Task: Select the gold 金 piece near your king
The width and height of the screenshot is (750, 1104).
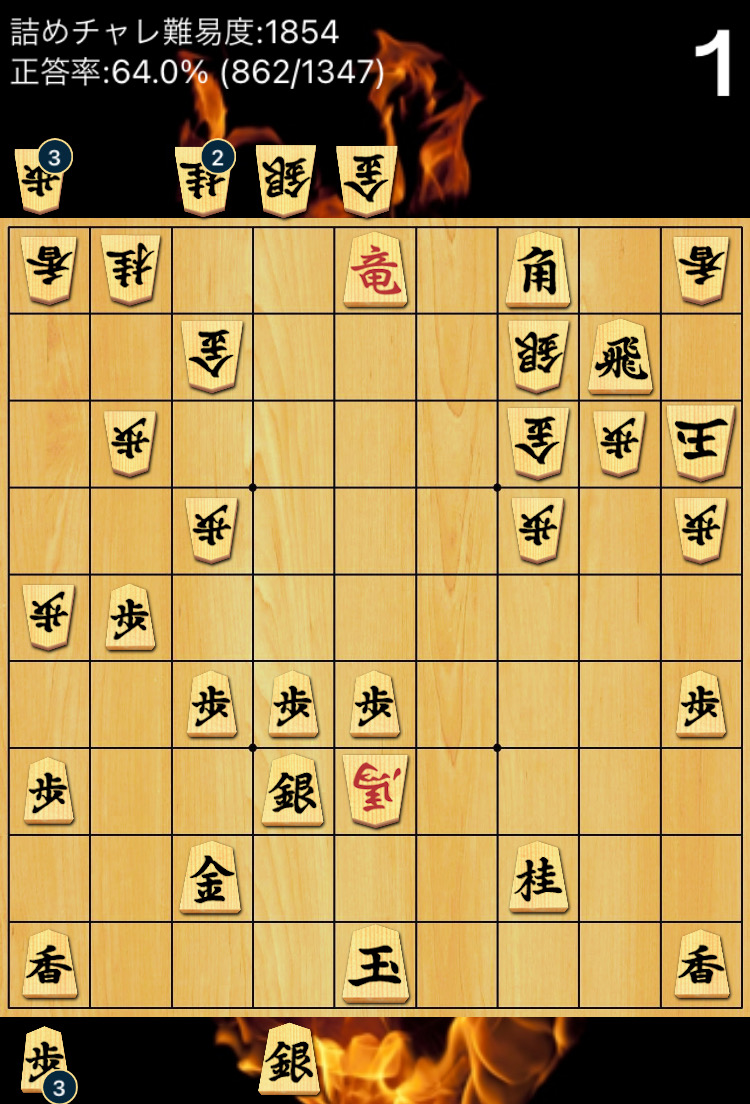Action: click(211, 878)
